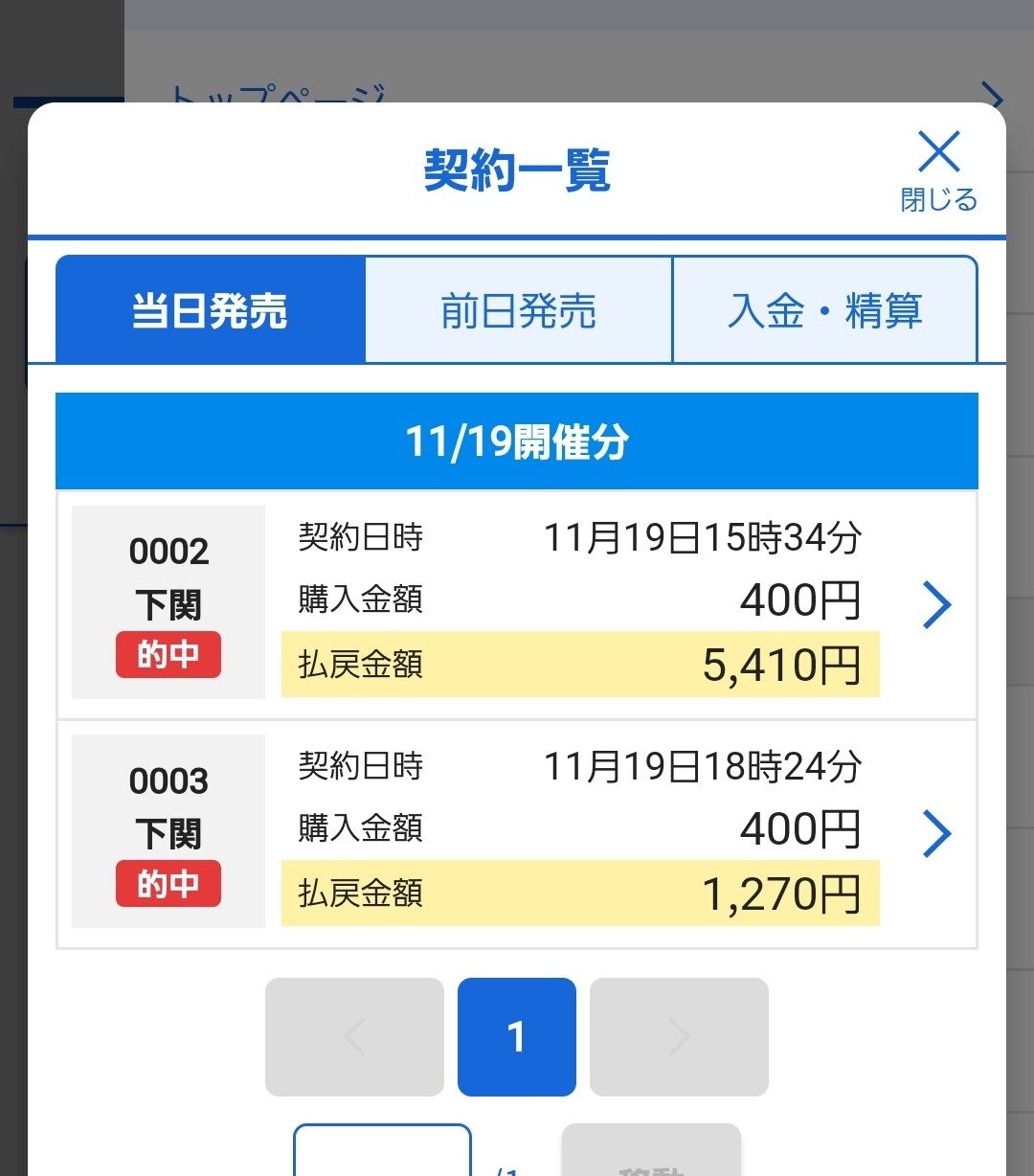Close the 契約一覧 dialog

pos(938,171)
